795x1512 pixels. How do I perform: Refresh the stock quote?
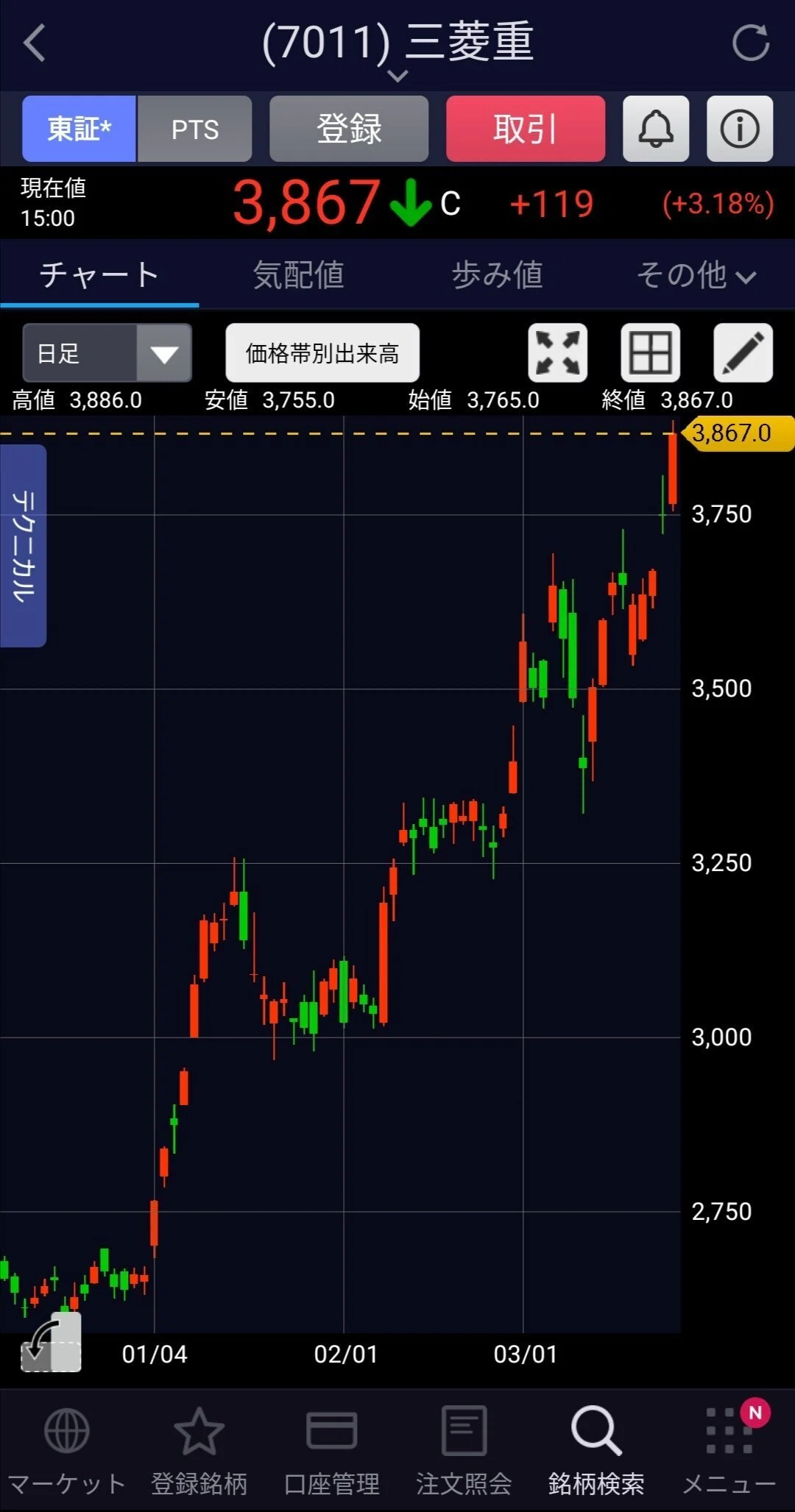(751, 43)
